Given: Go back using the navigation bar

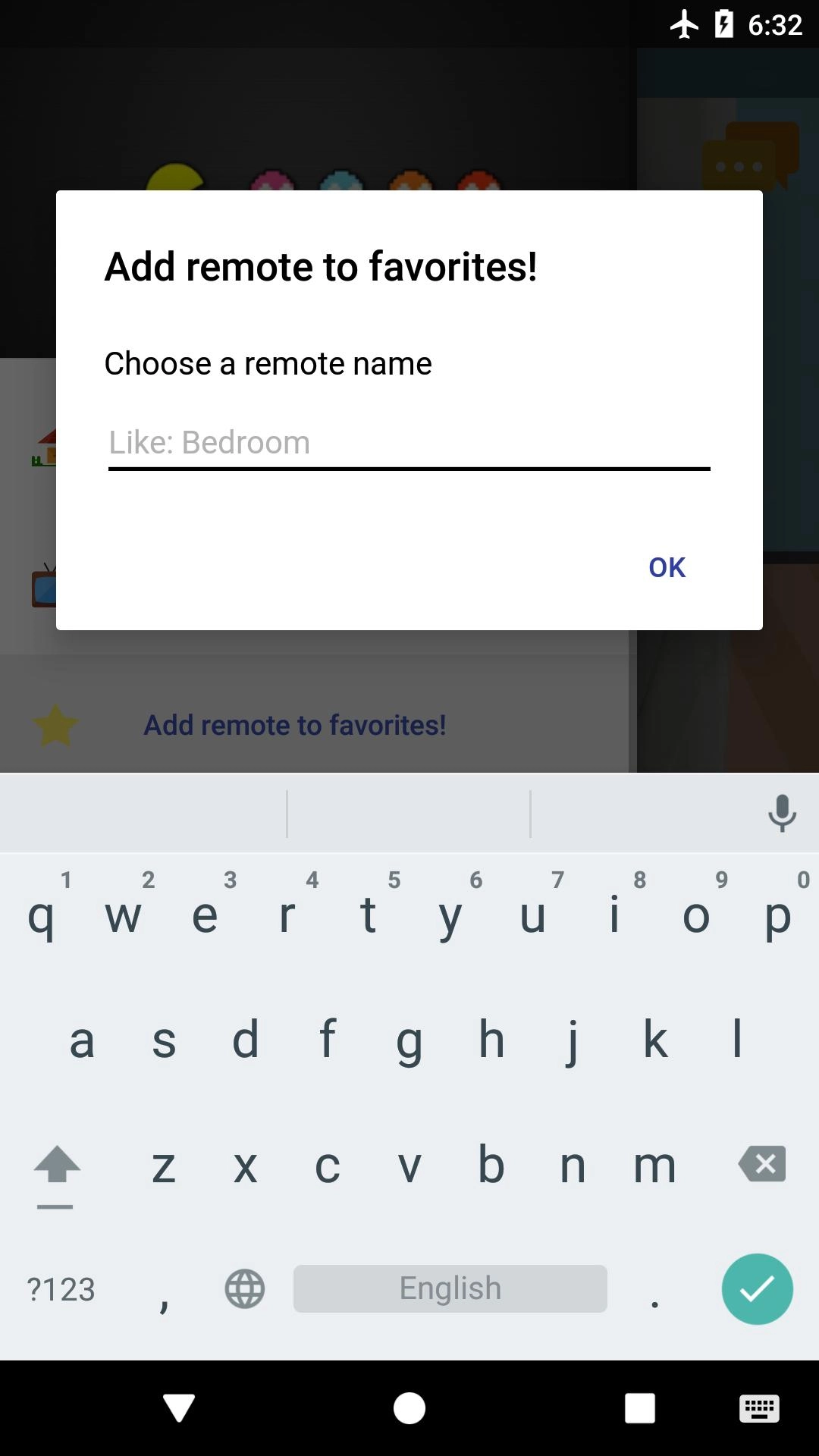Looking at the screenshot, I should point(179,1408).
